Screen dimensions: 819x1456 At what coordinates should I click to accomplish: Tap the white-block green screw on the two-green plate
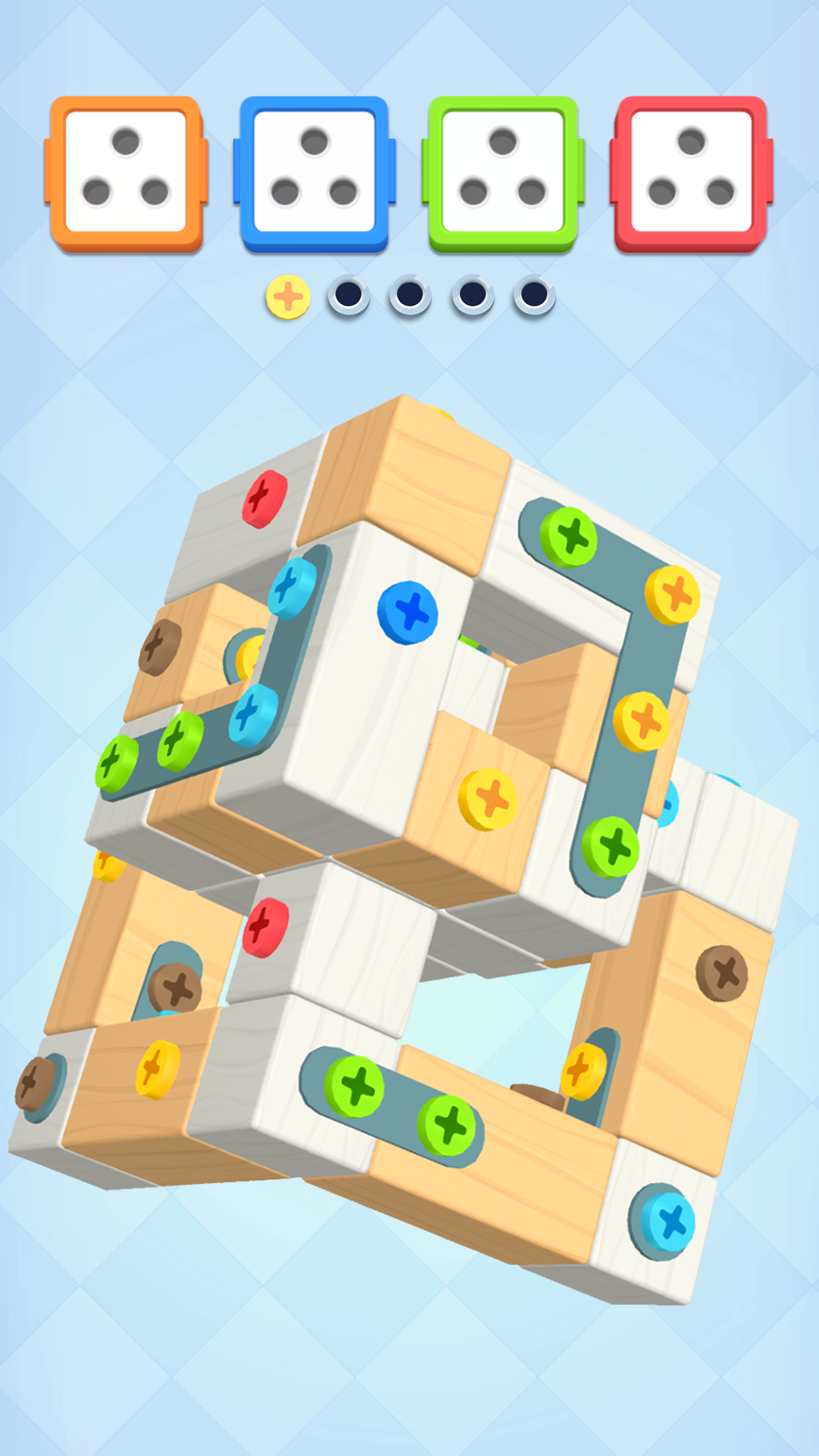point(355,1087)
